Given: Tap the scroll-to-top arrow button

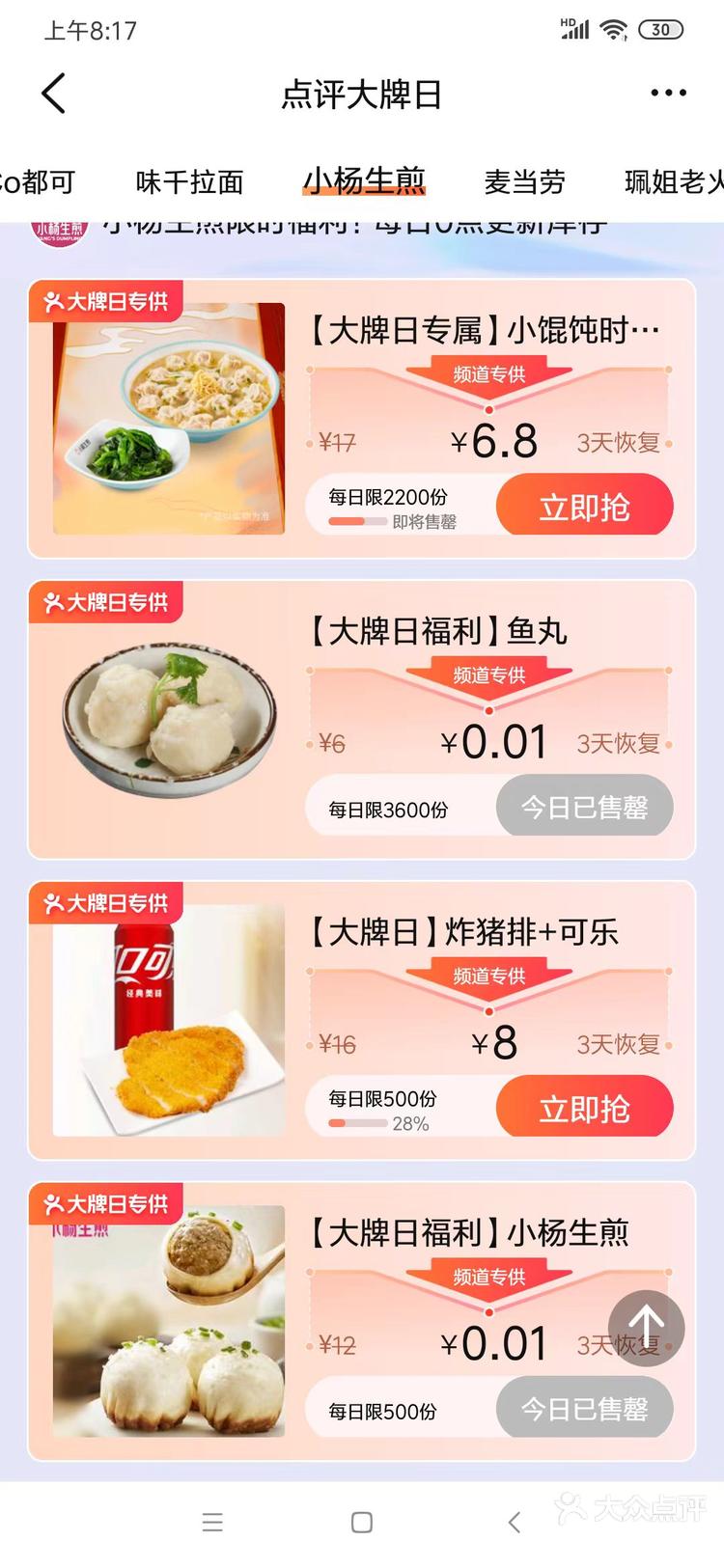Looking at the screenshot, I should pos(645,1329).
